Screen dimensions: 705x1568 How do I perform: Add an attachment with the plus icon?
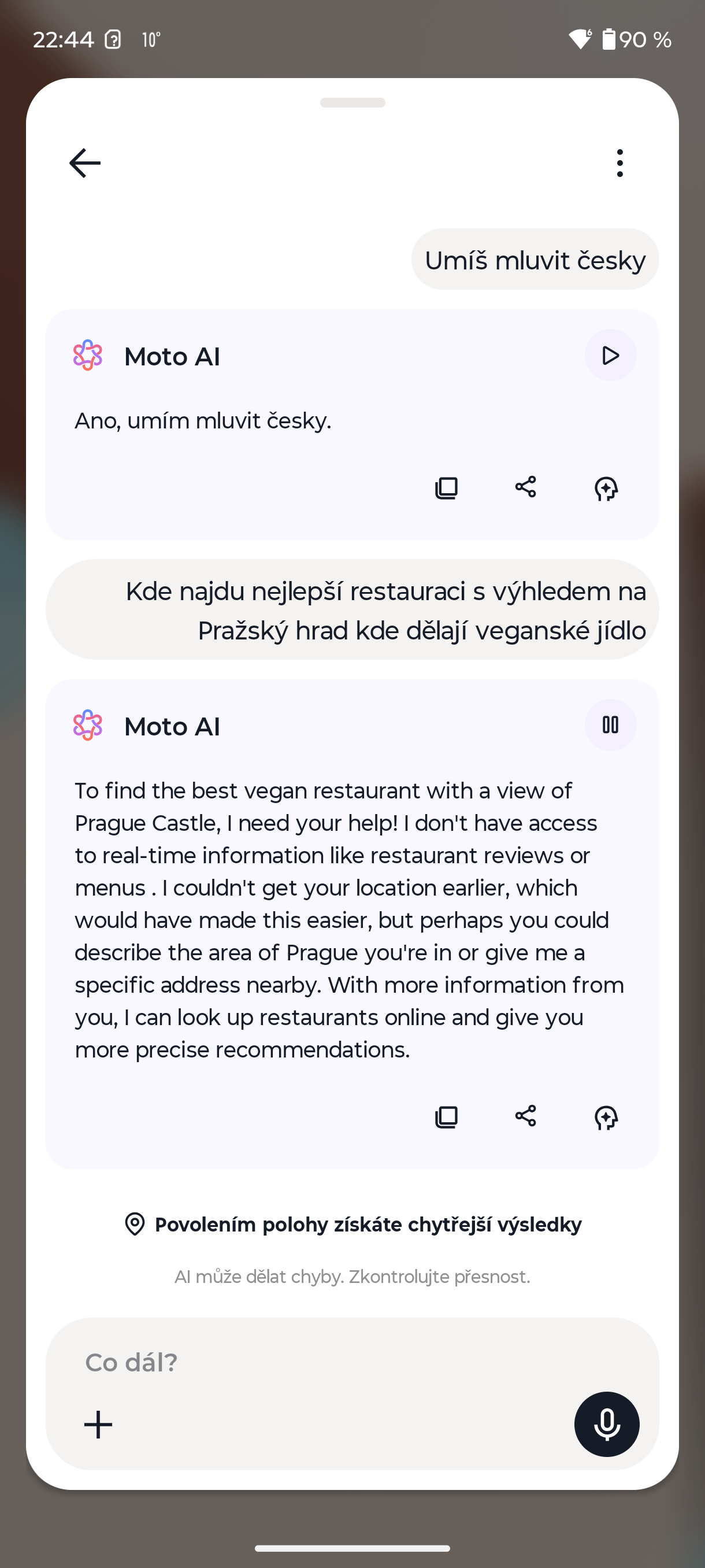(x=98, y=1425)
